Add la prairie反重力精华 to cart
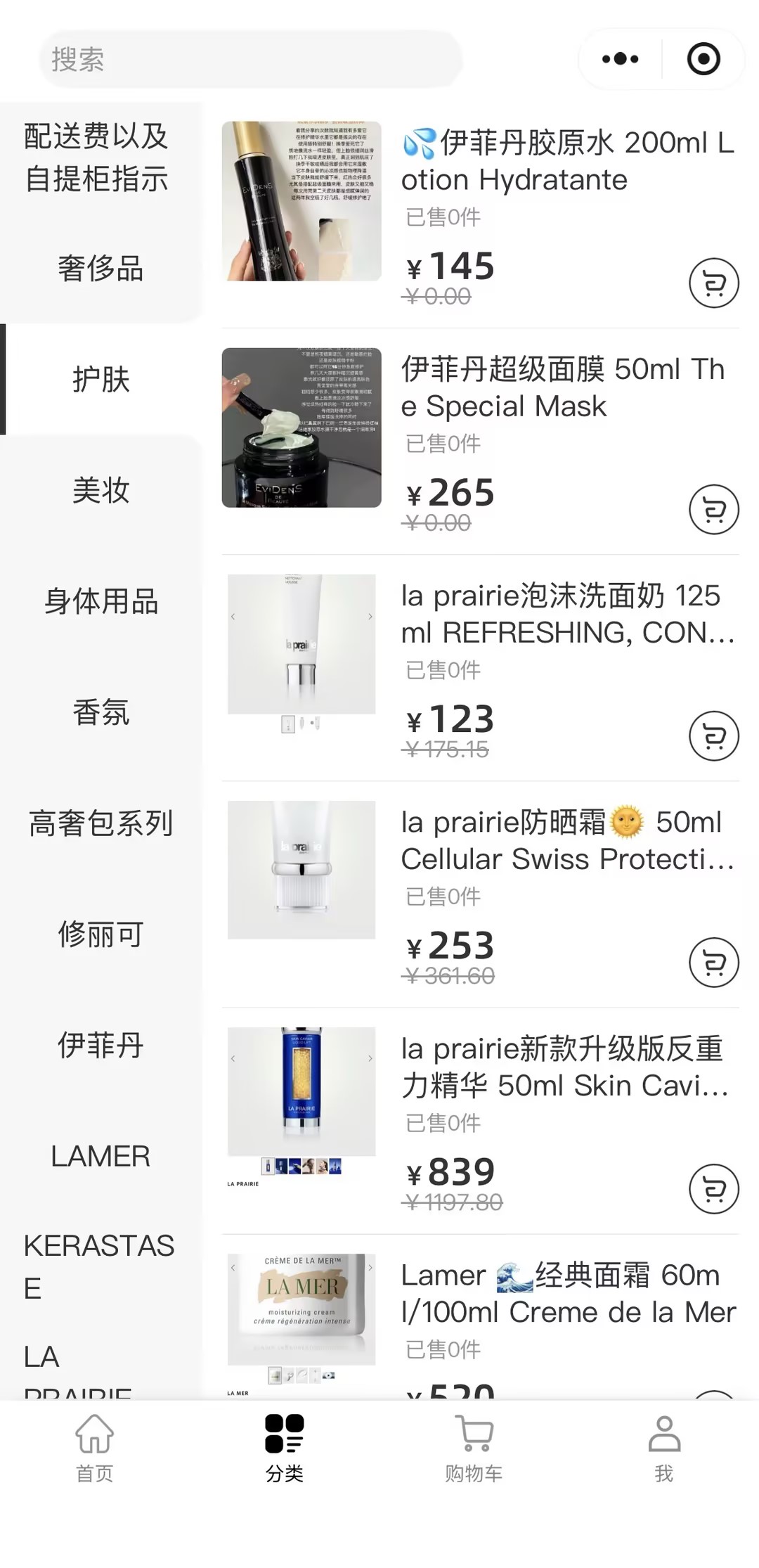Screen dimensions: 759x1568 click(x=713, y=1189)
